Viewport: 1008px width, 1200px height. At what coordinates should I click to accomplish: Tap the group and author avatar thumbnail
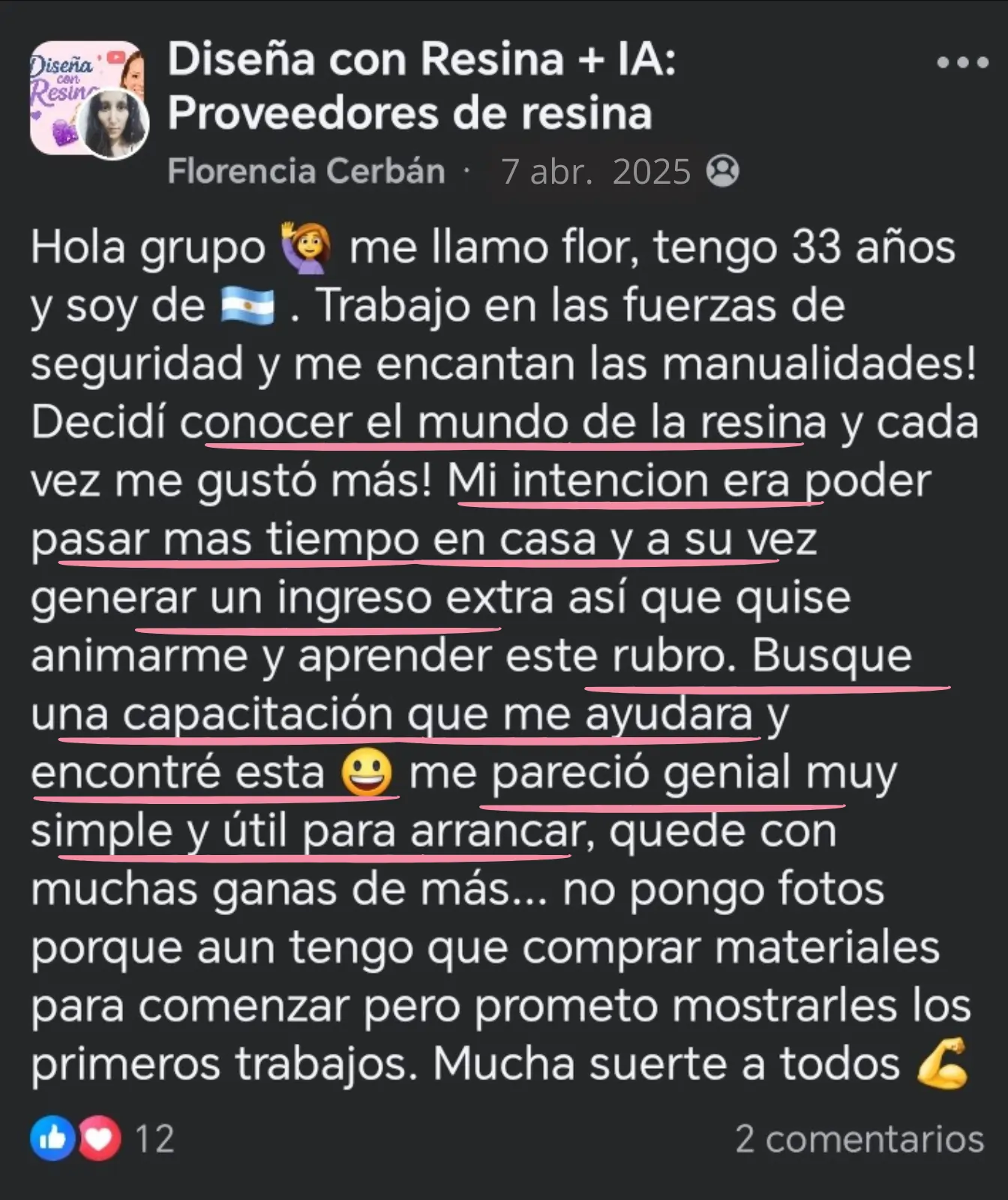tap(88, 100)
